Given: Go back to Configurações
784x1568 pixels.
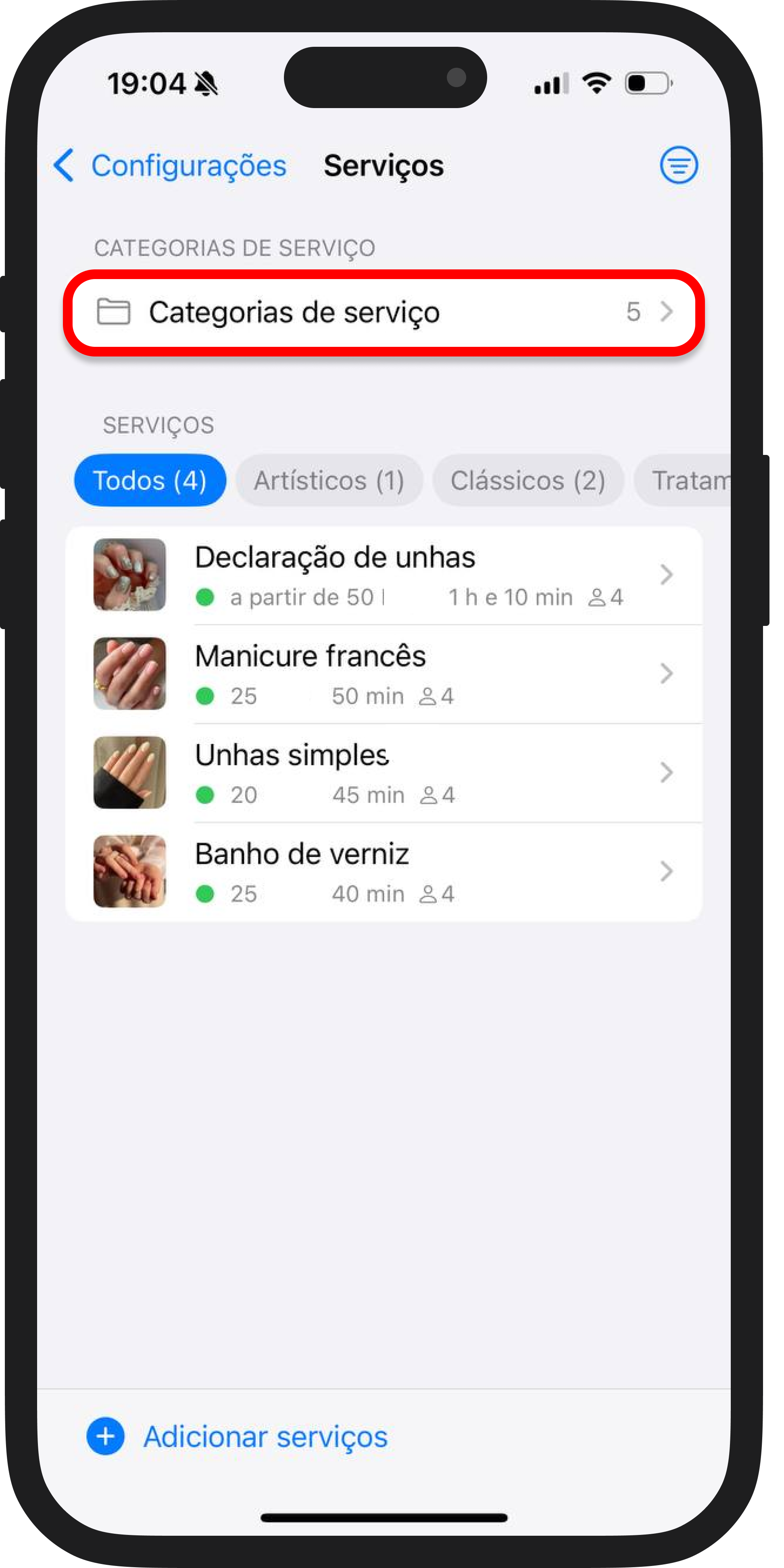Looking at the screenshot, I should tap(171, 166).
